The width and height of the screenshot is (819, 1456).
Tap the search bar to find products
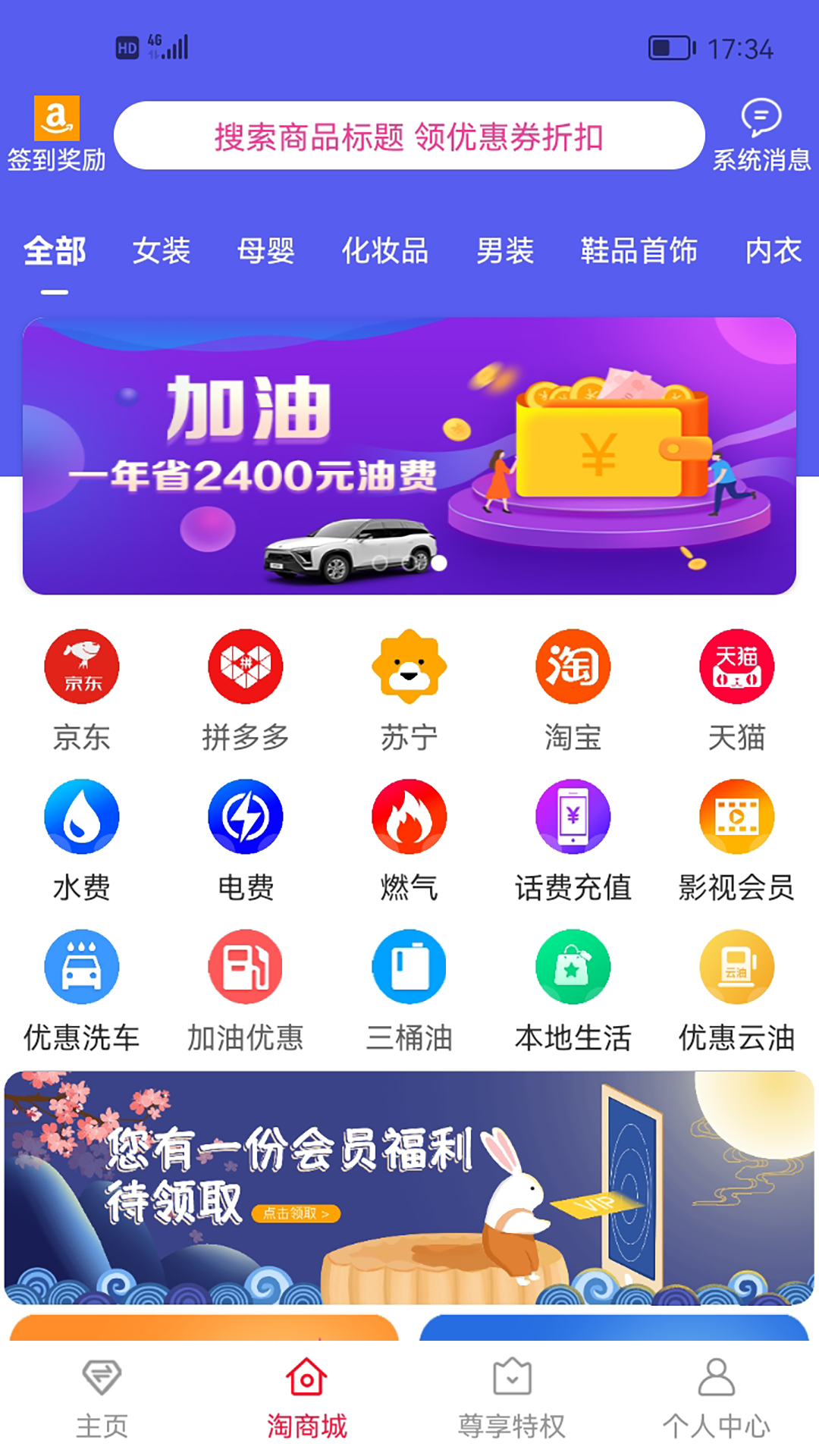click(x=409, y=136)
